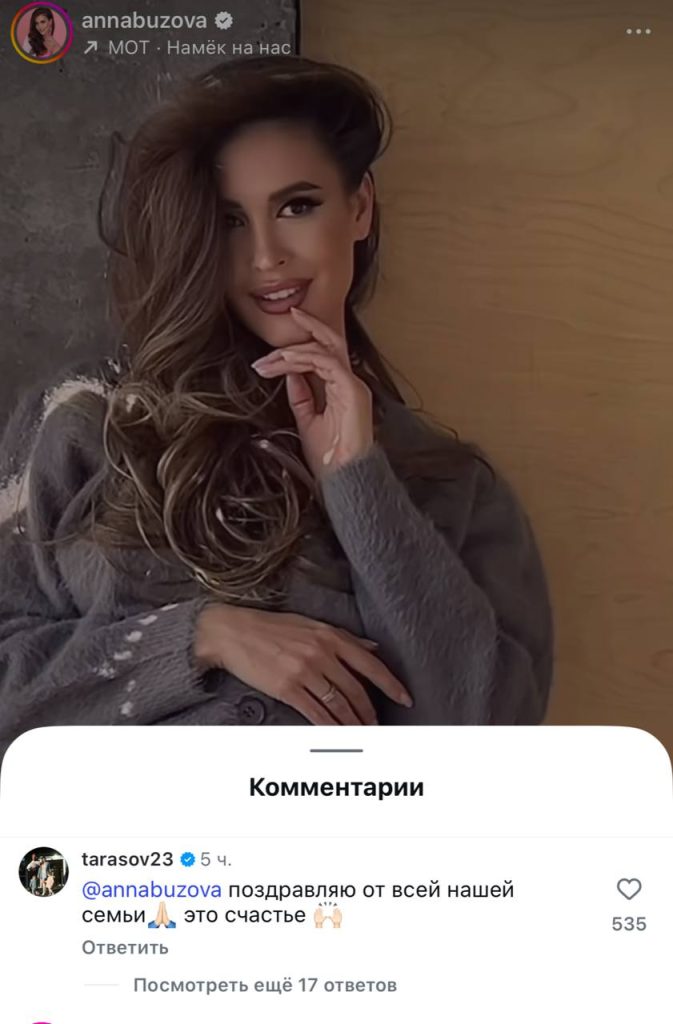Tap the @annabuzova mention link

[x=152, y=889]
